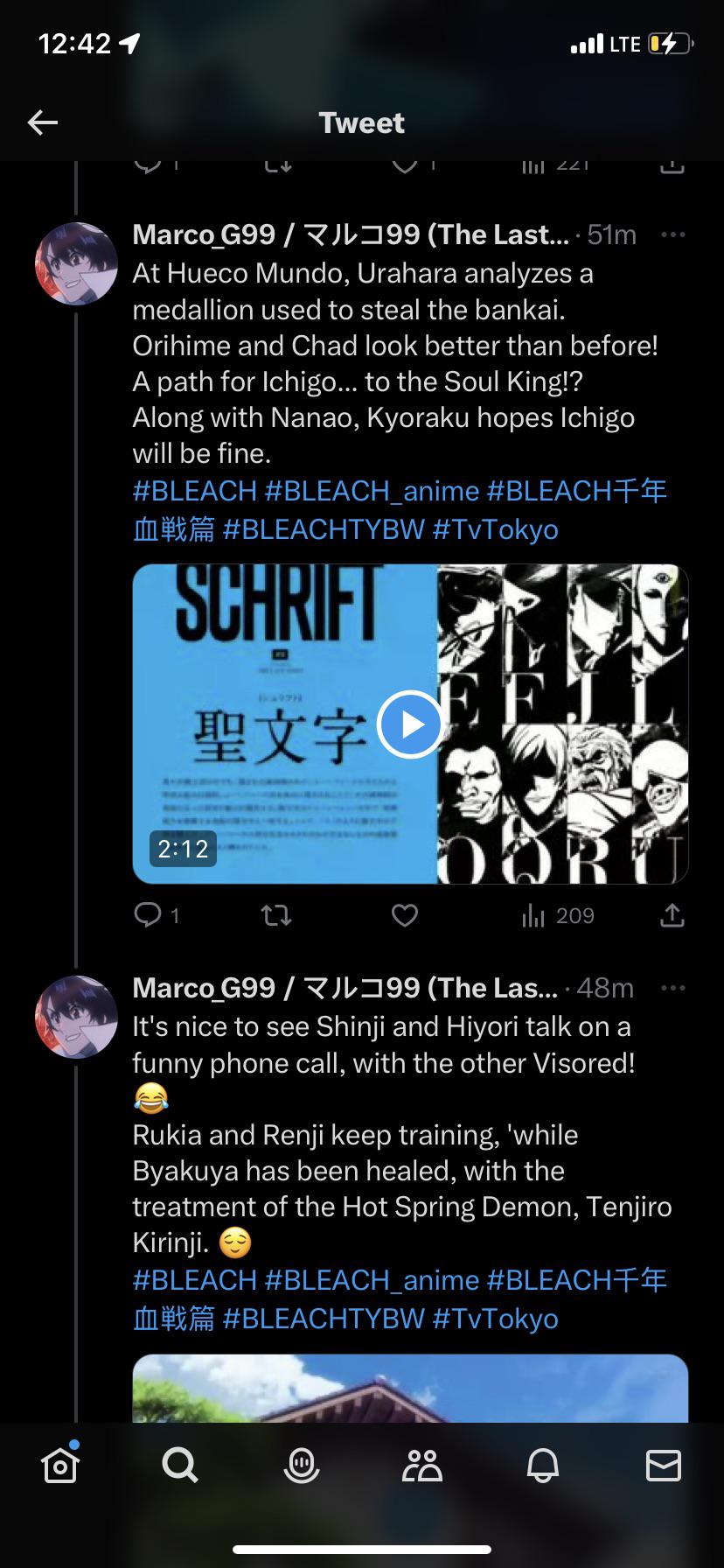Screen dimensions: 724x1568
Task: Open the notifications bell
Action: point(542,1465)
